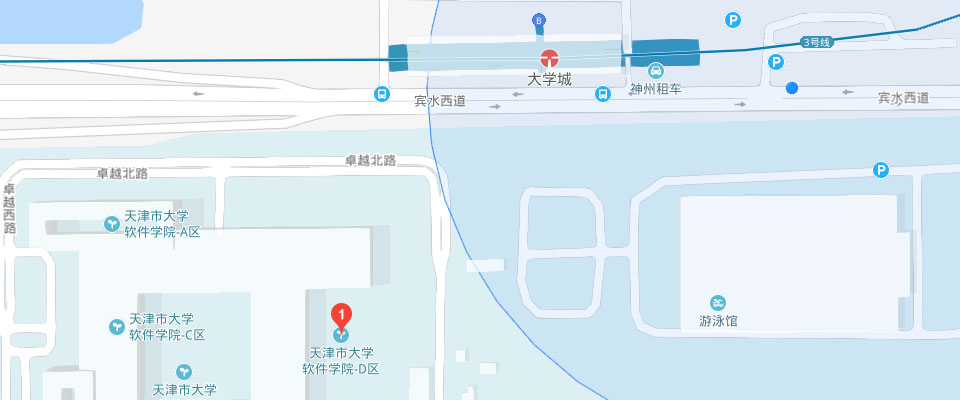960x400 pixels.
Task: Select the 天津市大学软件学院-A区 marker
Action: tap(112, 223)
